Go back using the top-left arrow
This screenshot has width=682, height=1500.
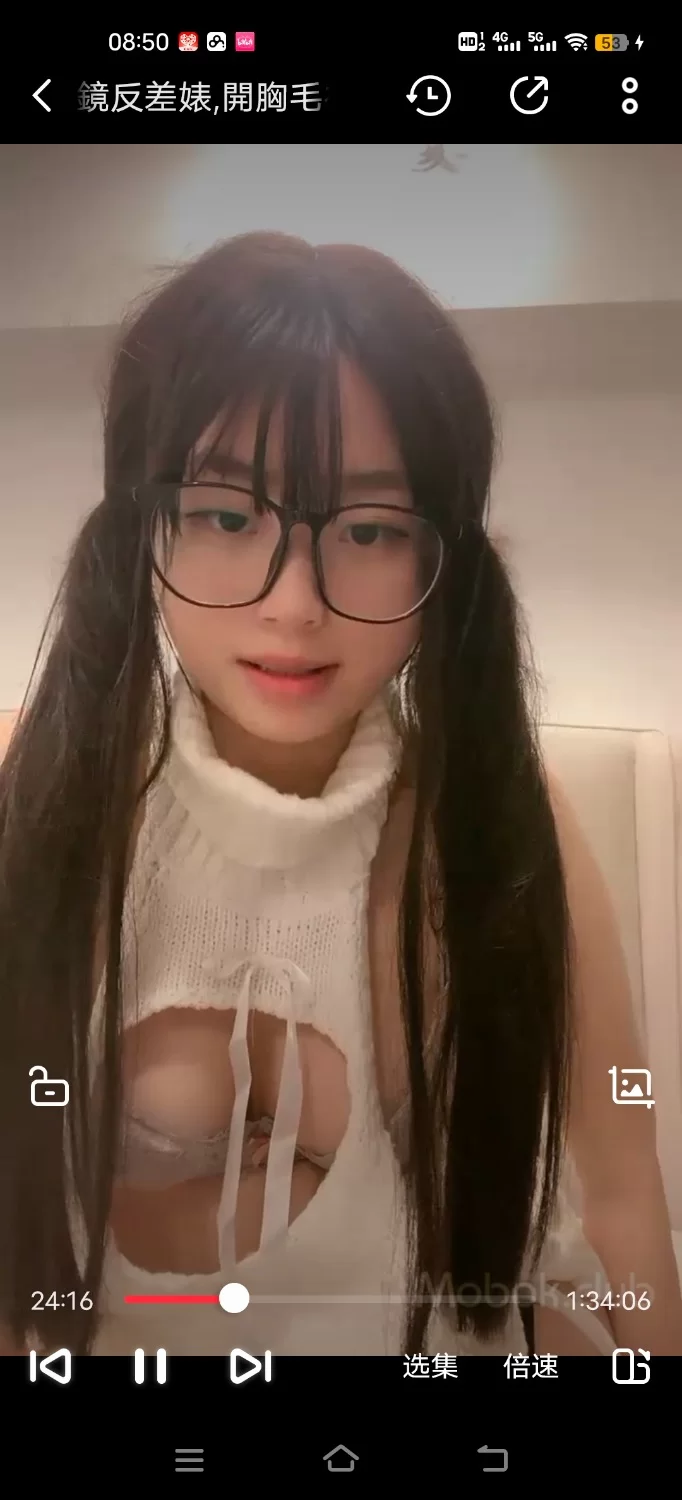click(42, 97)
